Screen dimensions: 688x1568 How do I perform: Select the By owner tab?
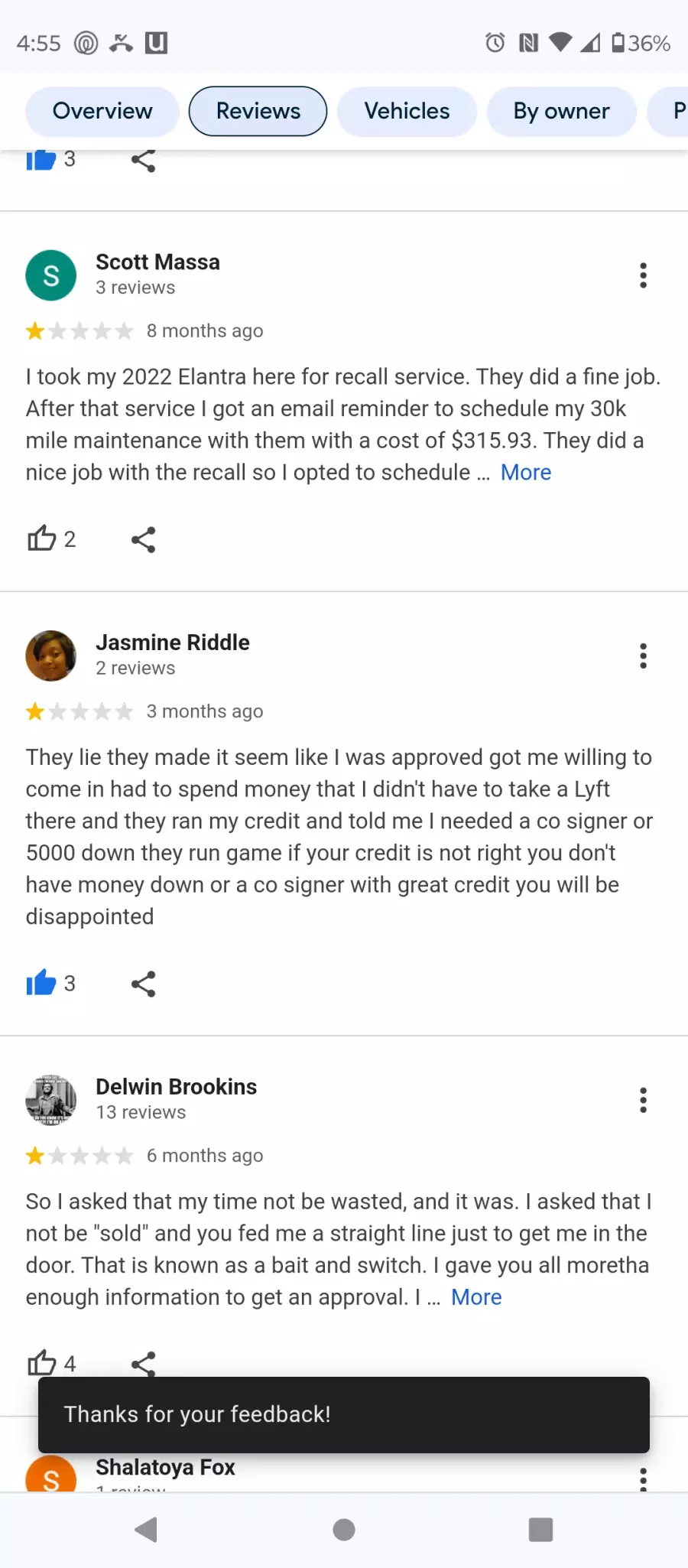click(x=561, y=112)
